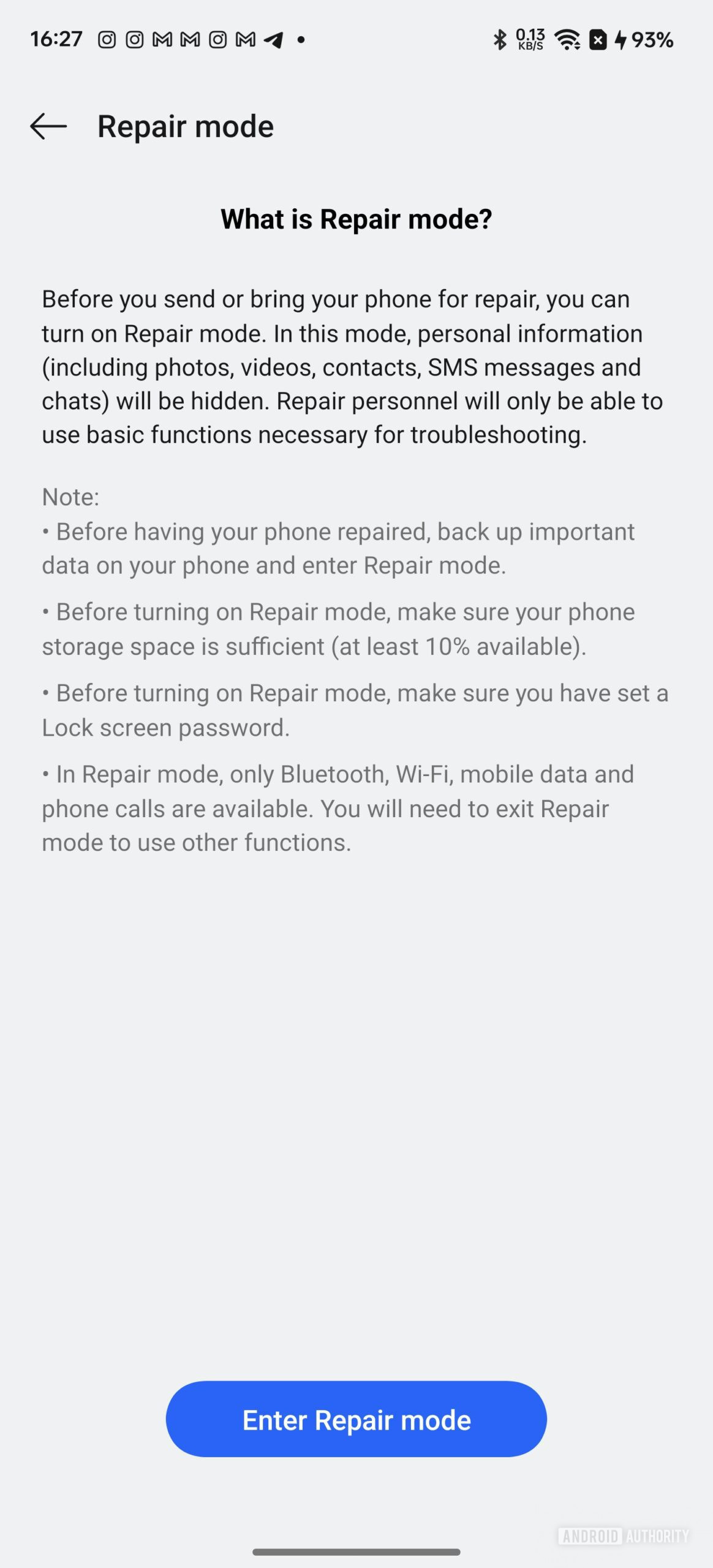Tap the Enter Repair mode button
Viewport: 713px width, 1568px height.
(x=356, y=1419)
